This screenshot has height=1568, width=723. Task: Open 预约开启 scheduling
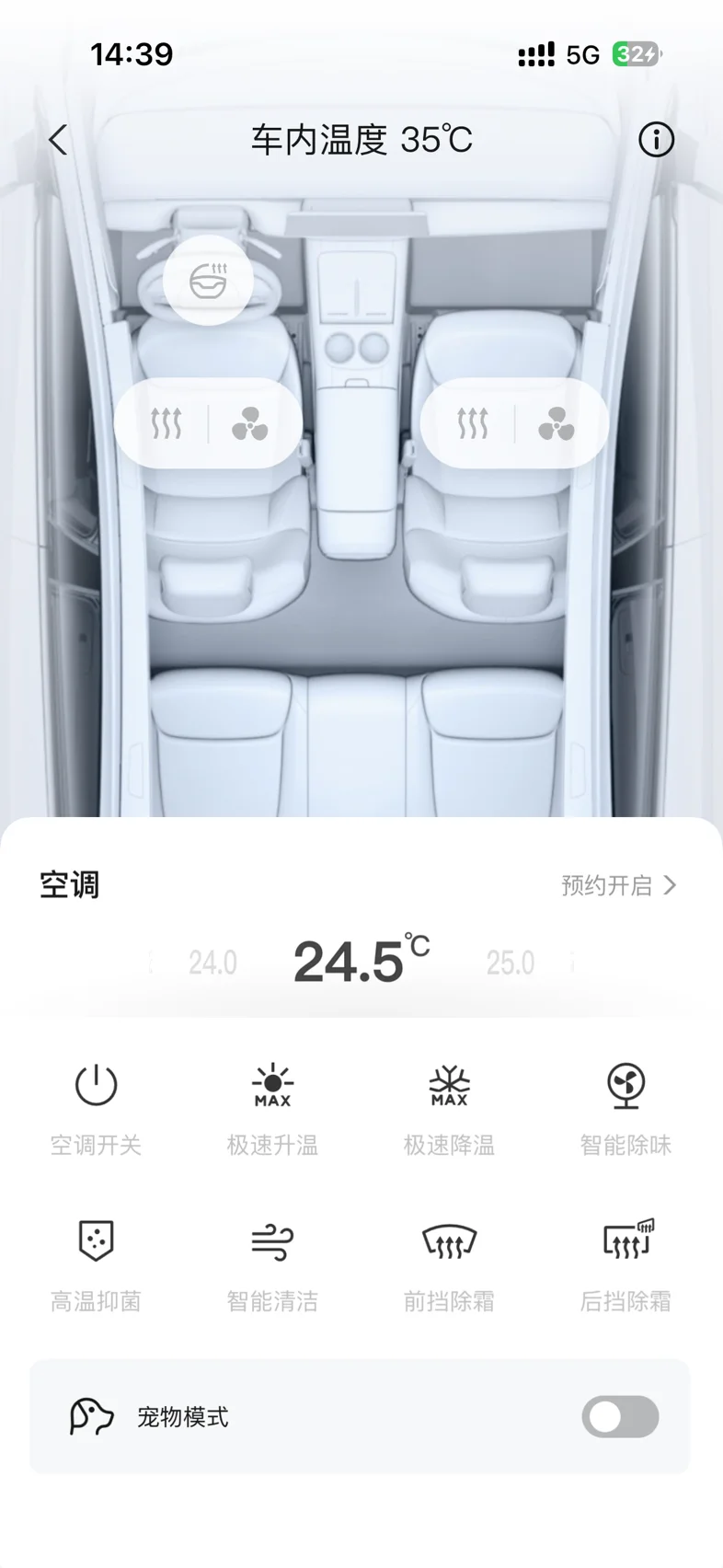coord(618,885)
